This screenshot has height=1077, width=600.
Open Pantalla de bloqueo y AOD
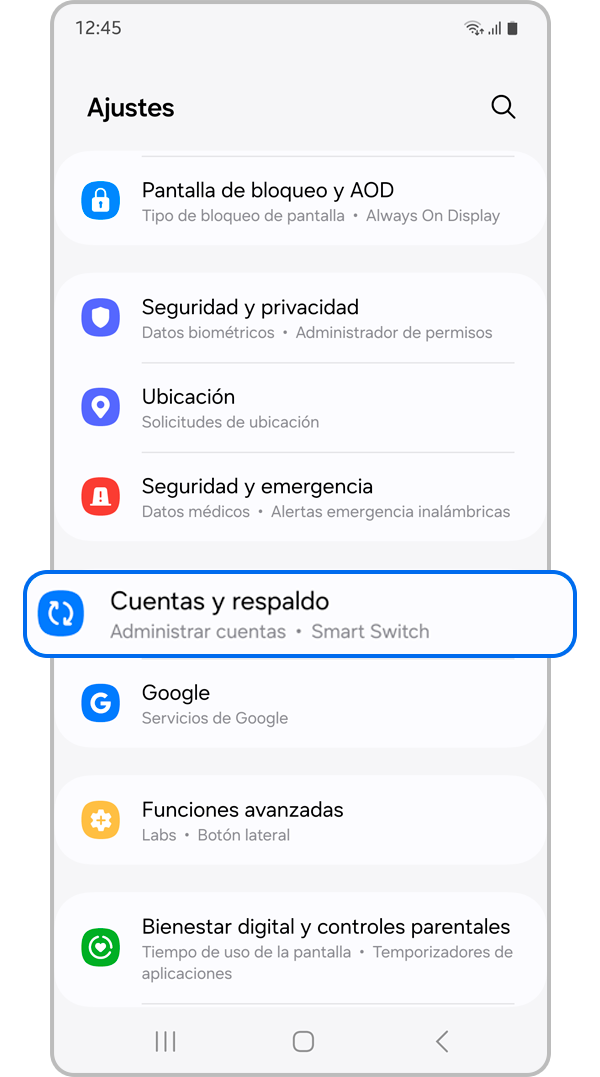[300, 201]
